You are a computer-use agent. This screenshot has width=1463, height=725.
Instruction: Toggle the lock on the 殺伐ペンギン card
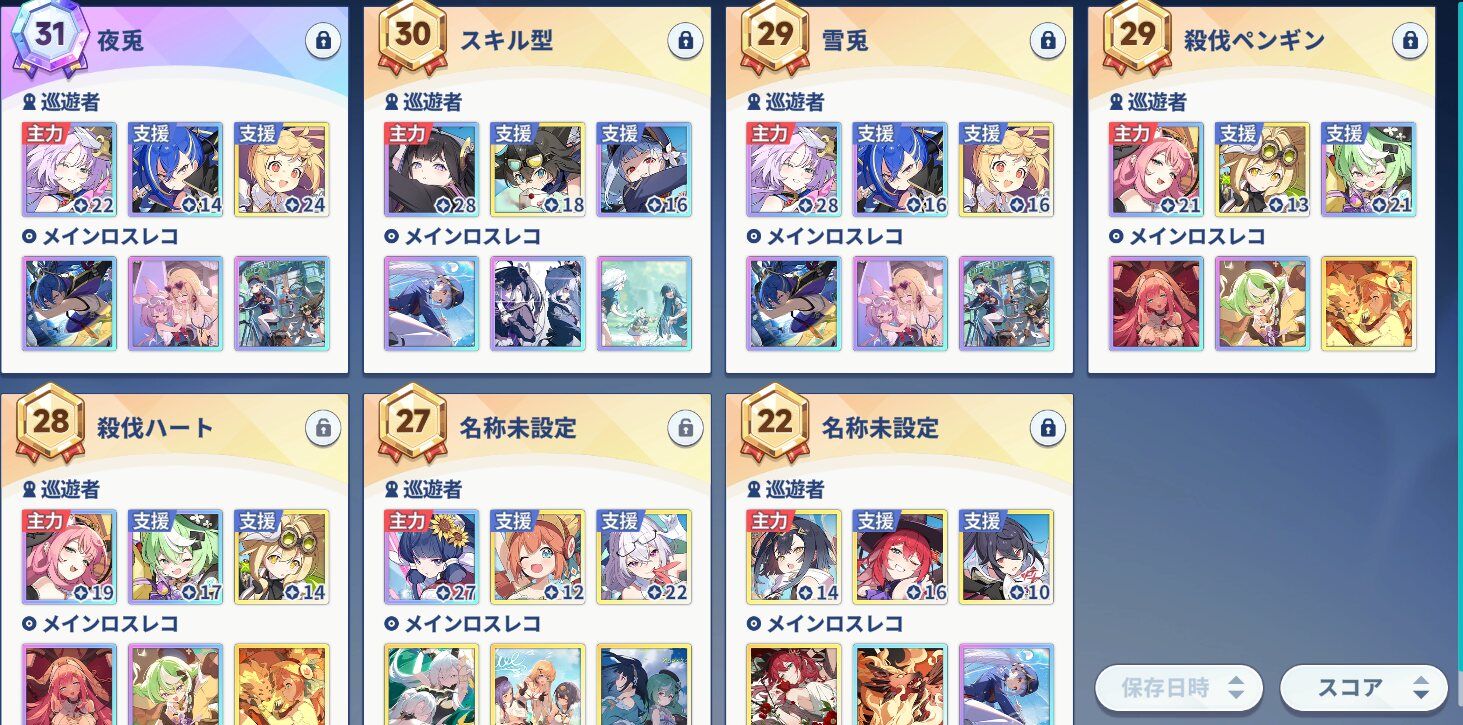(1409, 41)
